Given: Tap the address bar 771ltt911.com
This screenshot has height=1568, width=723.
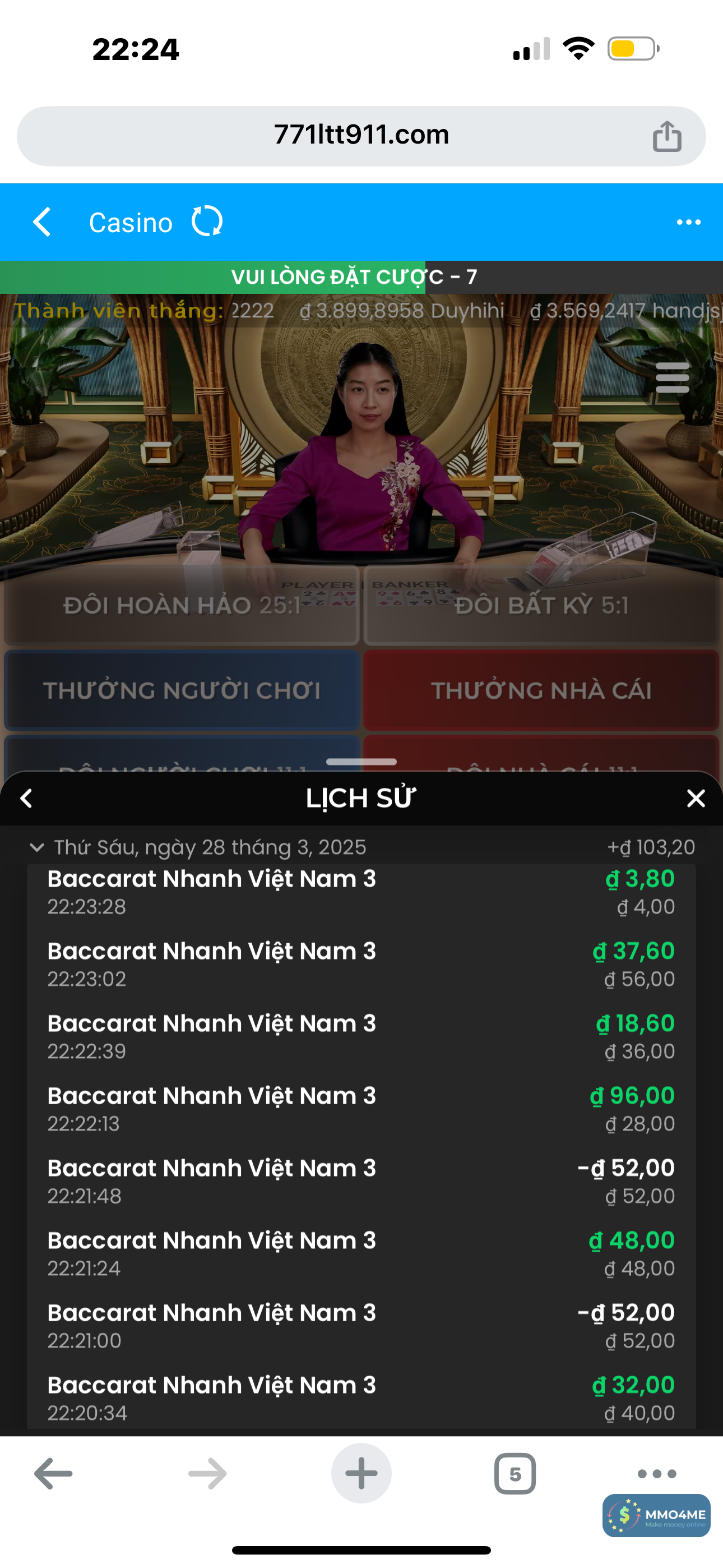Looking at the screenshot, I should 360,135.
